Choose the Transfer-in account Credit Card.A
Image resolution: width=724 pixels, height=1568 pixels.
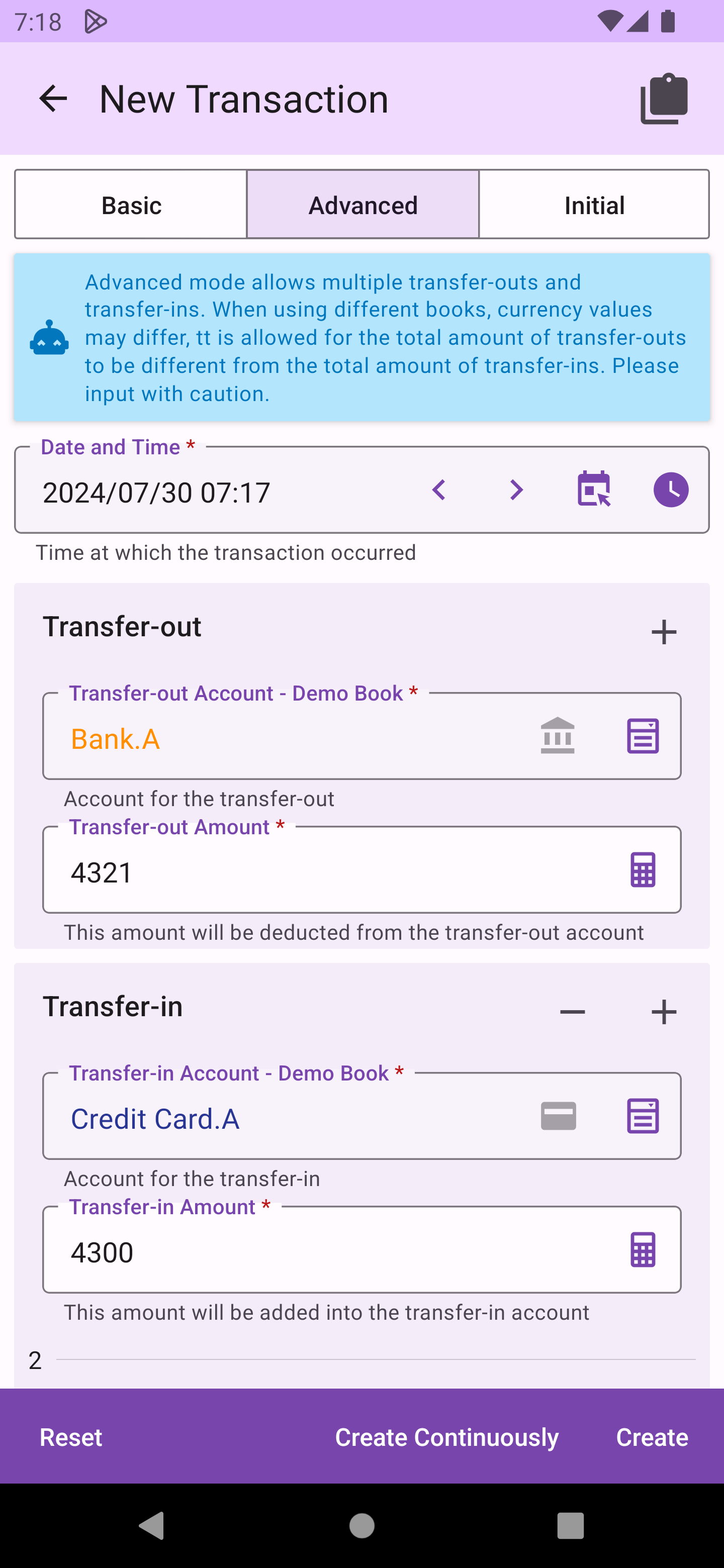click(292, 1117)
